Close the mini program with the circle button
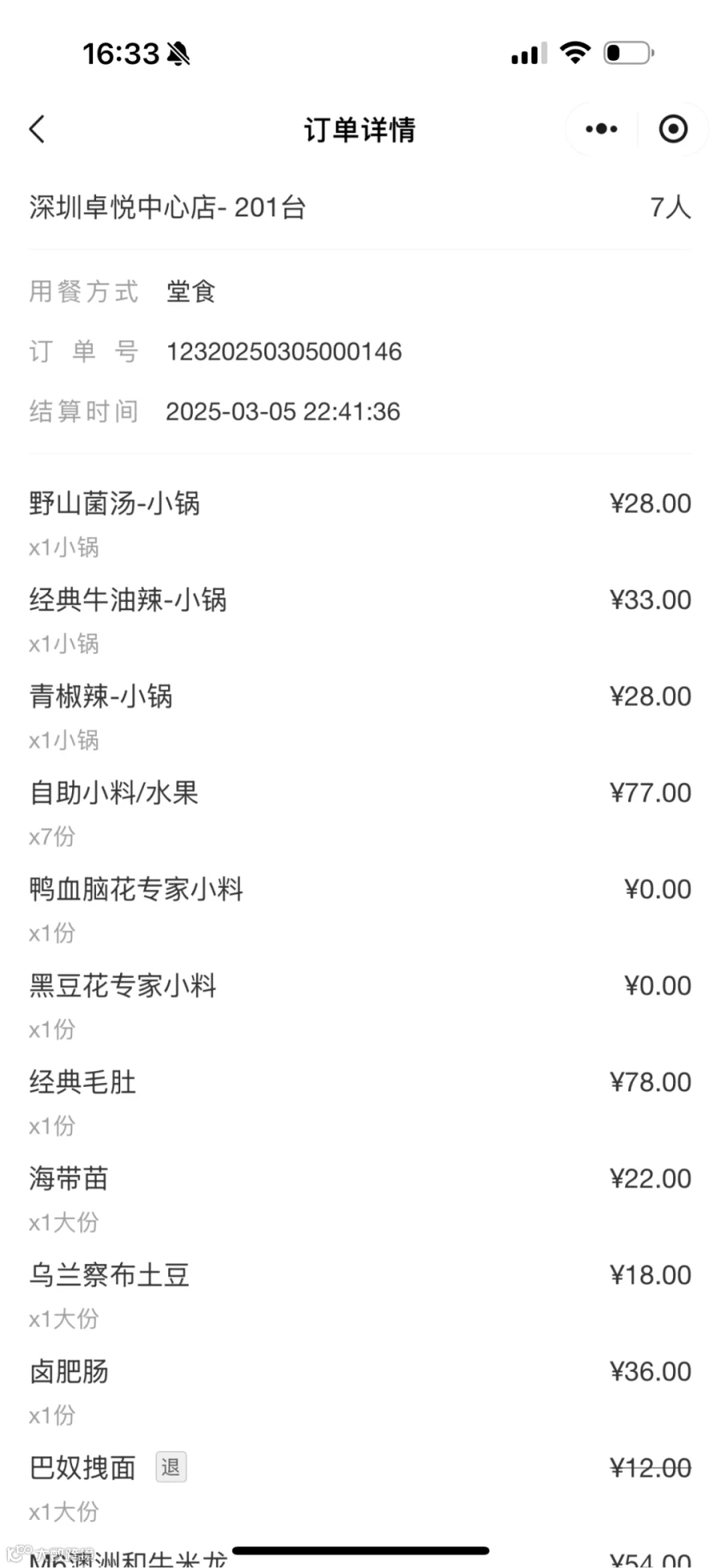The width and height of the screenshot is (721, 1568). [673, 129]
